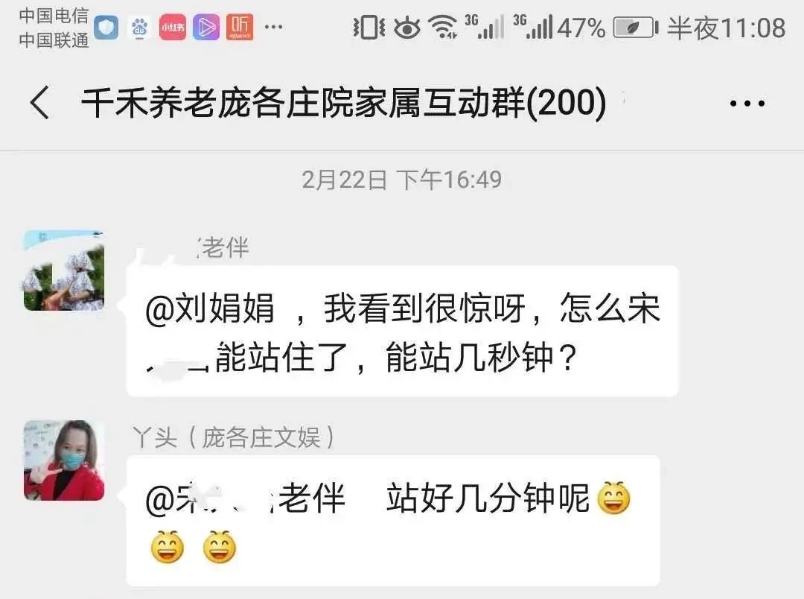The width and height of the screenshot is (804, 599).
Task: Open the group chat's three-dot menu
Action: pos(746,103)
